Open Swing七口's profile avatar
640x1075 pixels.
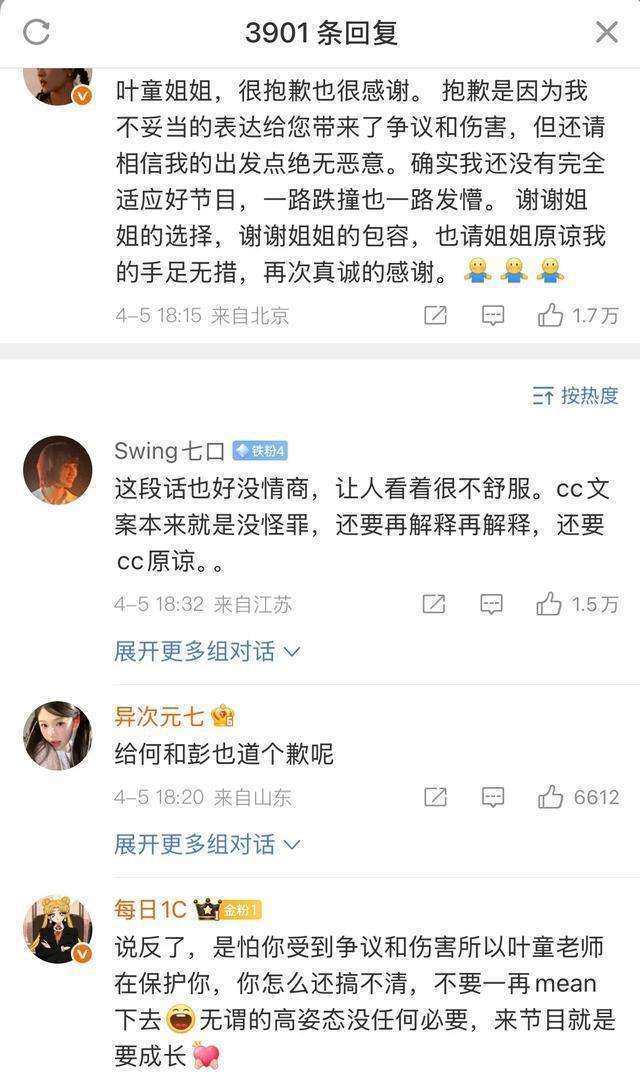[57, 470]
